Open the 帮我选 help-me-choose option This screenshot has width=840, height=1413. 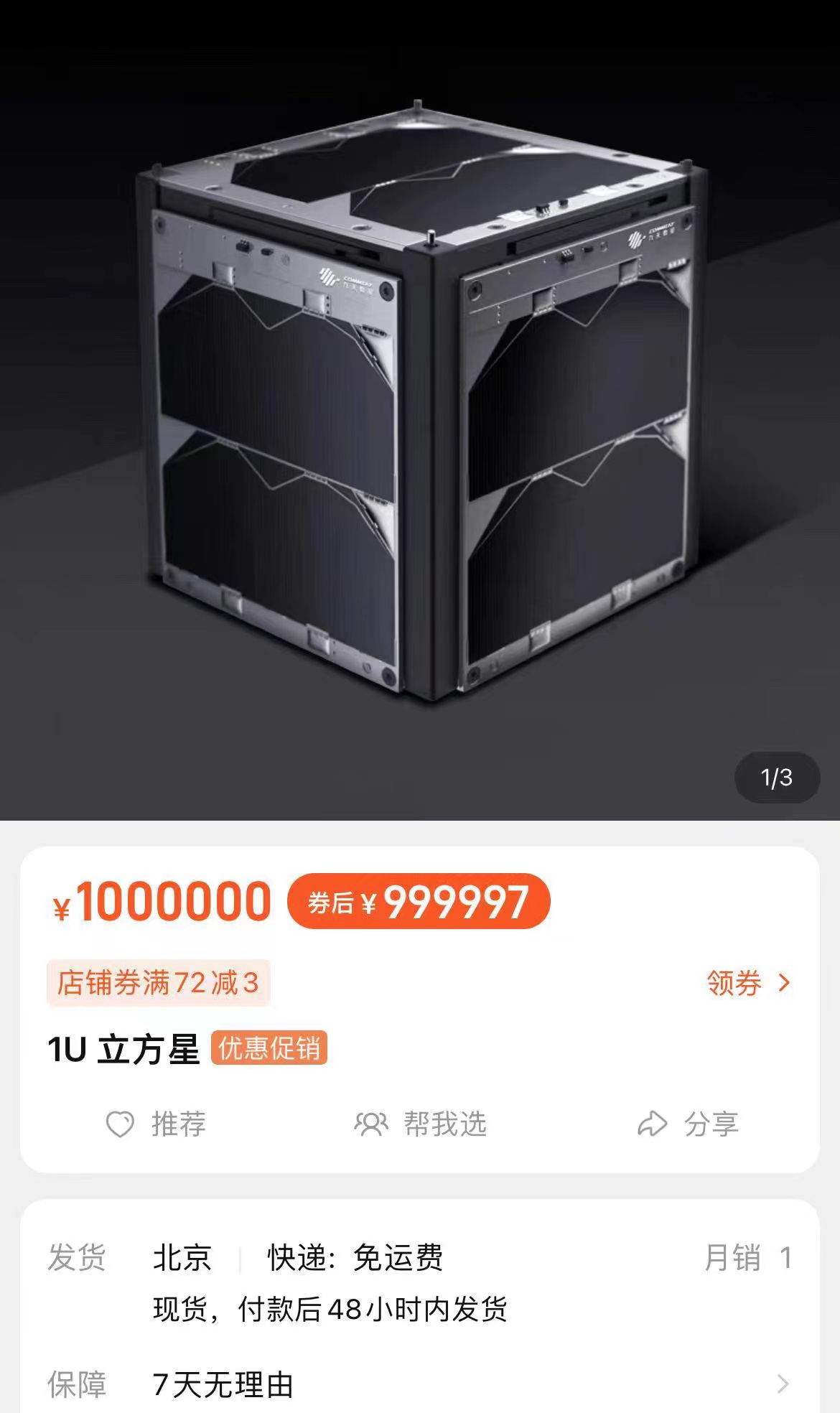pyautogui.click(x=421, y=1124)
